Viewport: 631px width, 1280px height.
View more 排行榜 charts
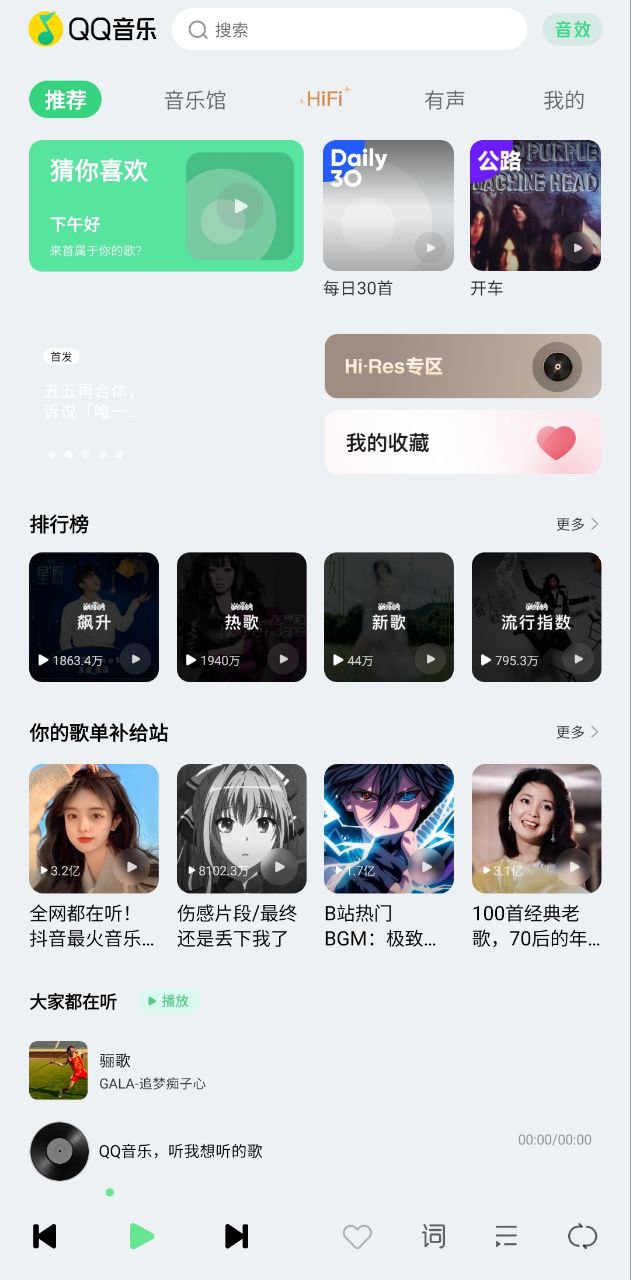point(577,524)
